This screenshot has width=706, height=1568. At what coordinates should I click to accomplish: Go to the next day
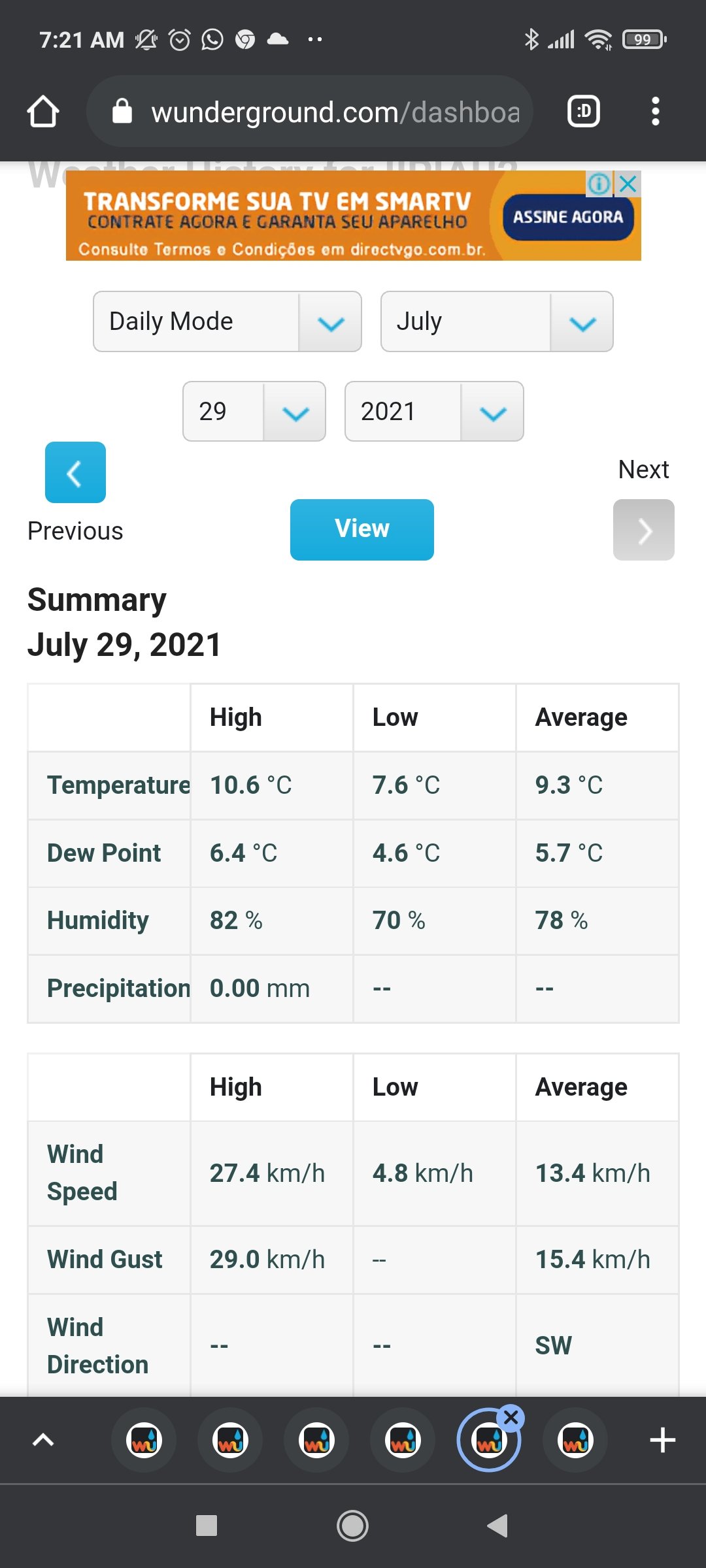pyautogui.click(x=644, y=530)
